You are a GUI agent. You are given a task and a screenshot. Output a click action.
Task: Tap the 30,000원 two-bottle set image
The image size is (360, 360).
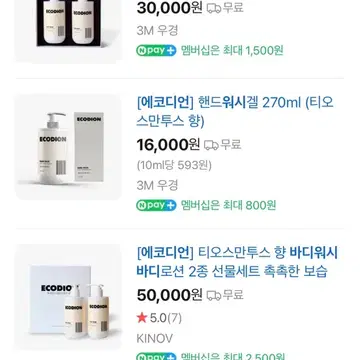pos(69,30)
